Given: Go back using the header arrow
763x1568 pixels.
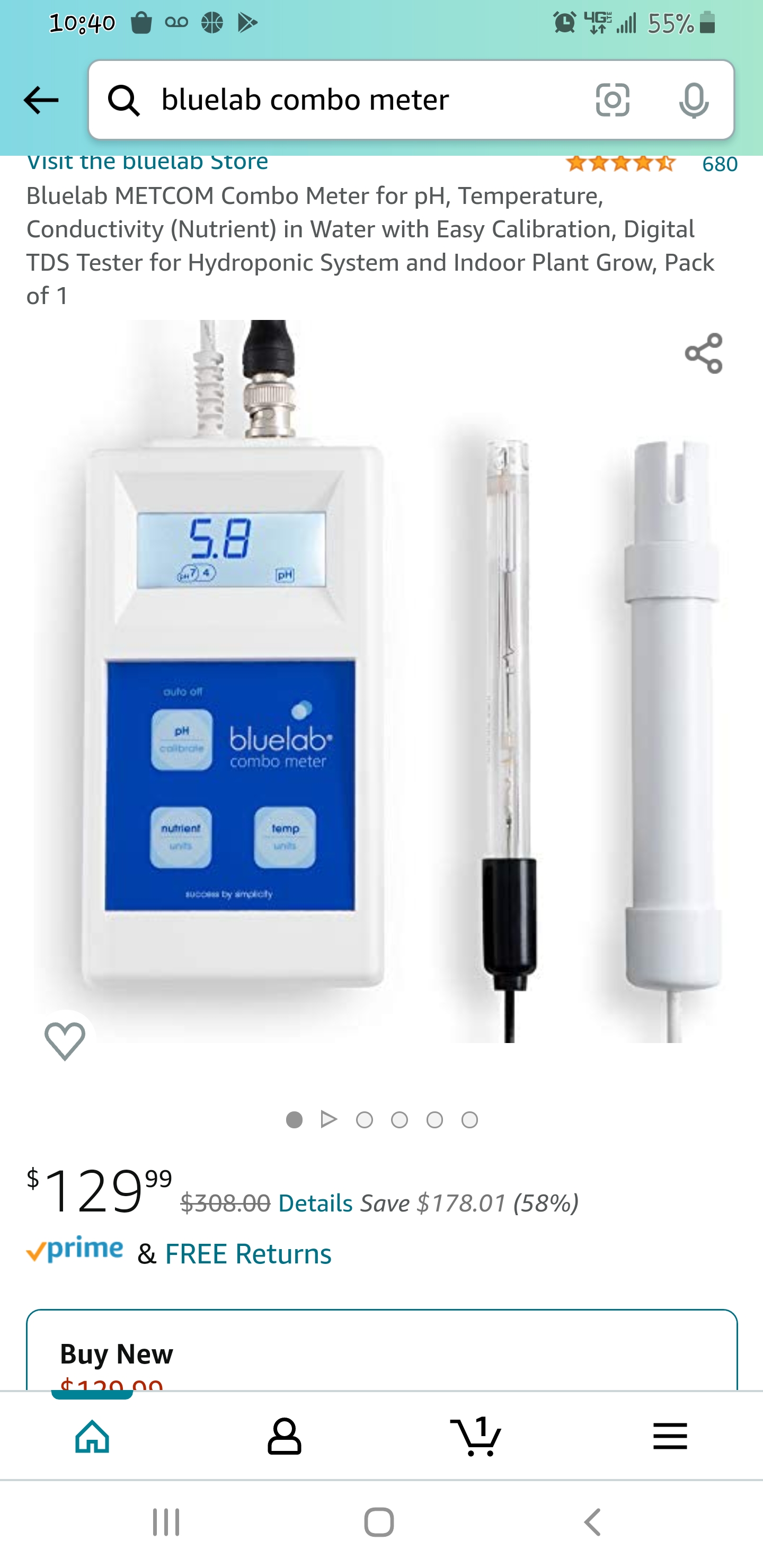Looking at the screenshot, I should pyautogui.click(x=40, y=101).
